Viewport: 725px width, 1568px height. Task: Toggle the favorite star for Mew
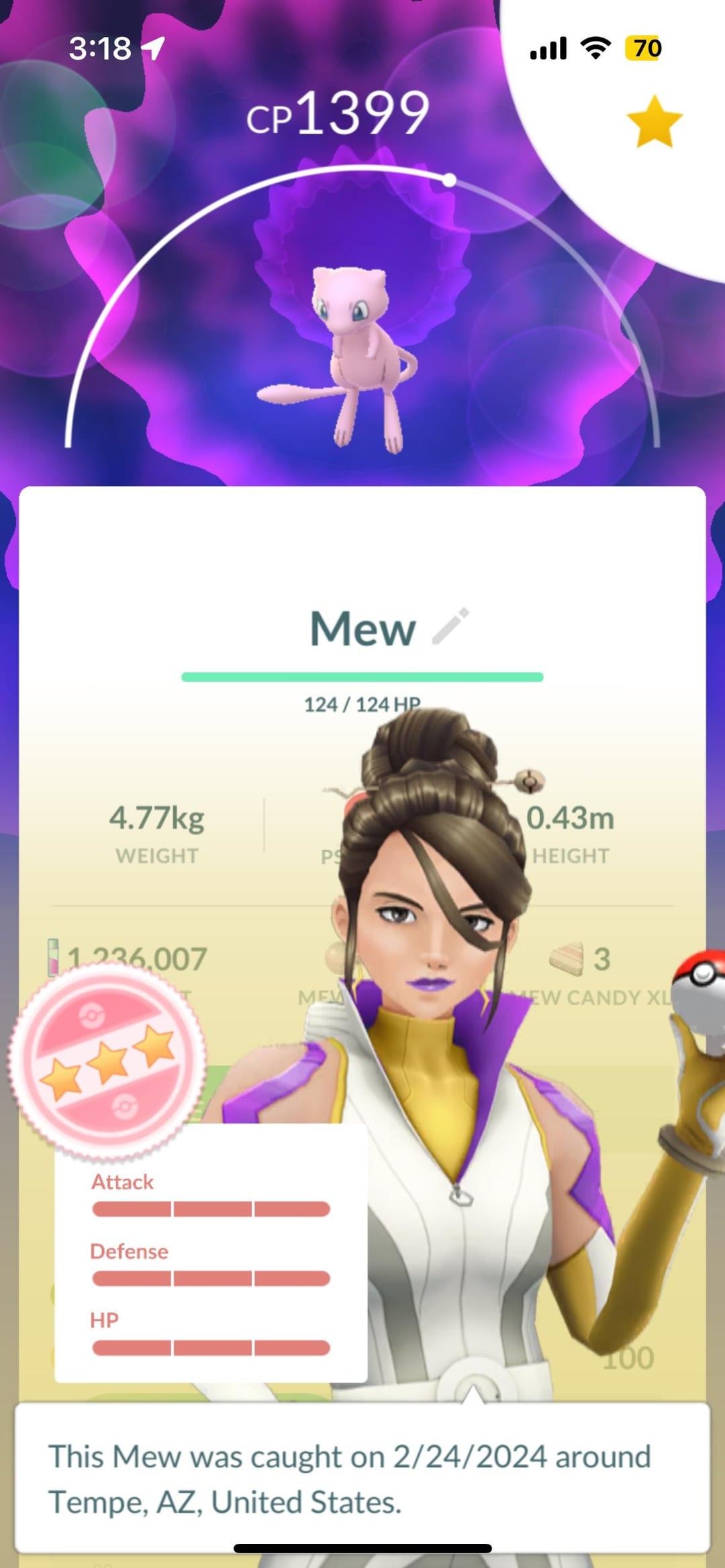[x=654, y=121]
